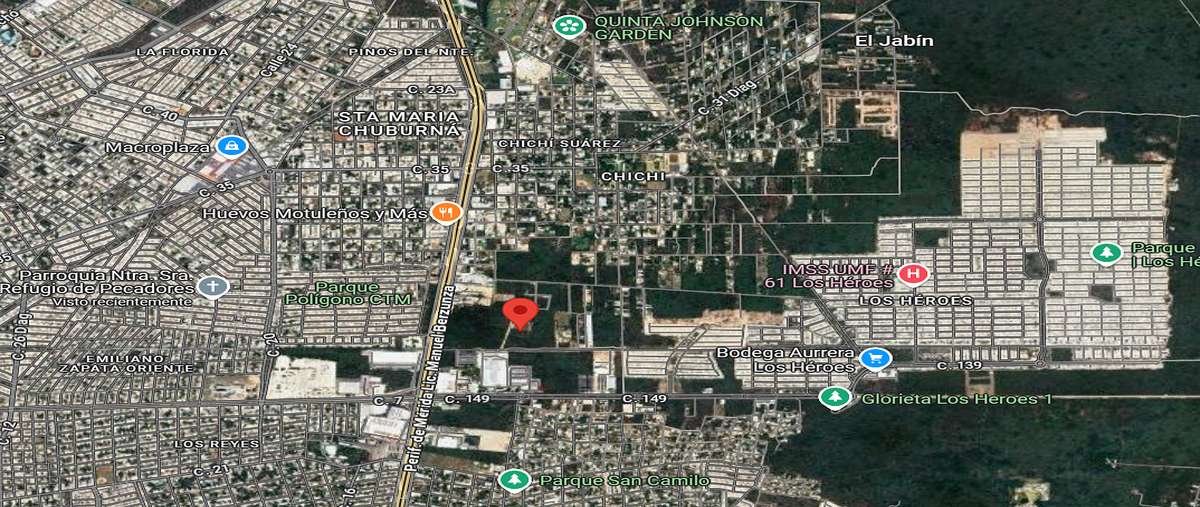
Task: Open the Quinta Johnson Garden marker
Action: coord(569,25)
